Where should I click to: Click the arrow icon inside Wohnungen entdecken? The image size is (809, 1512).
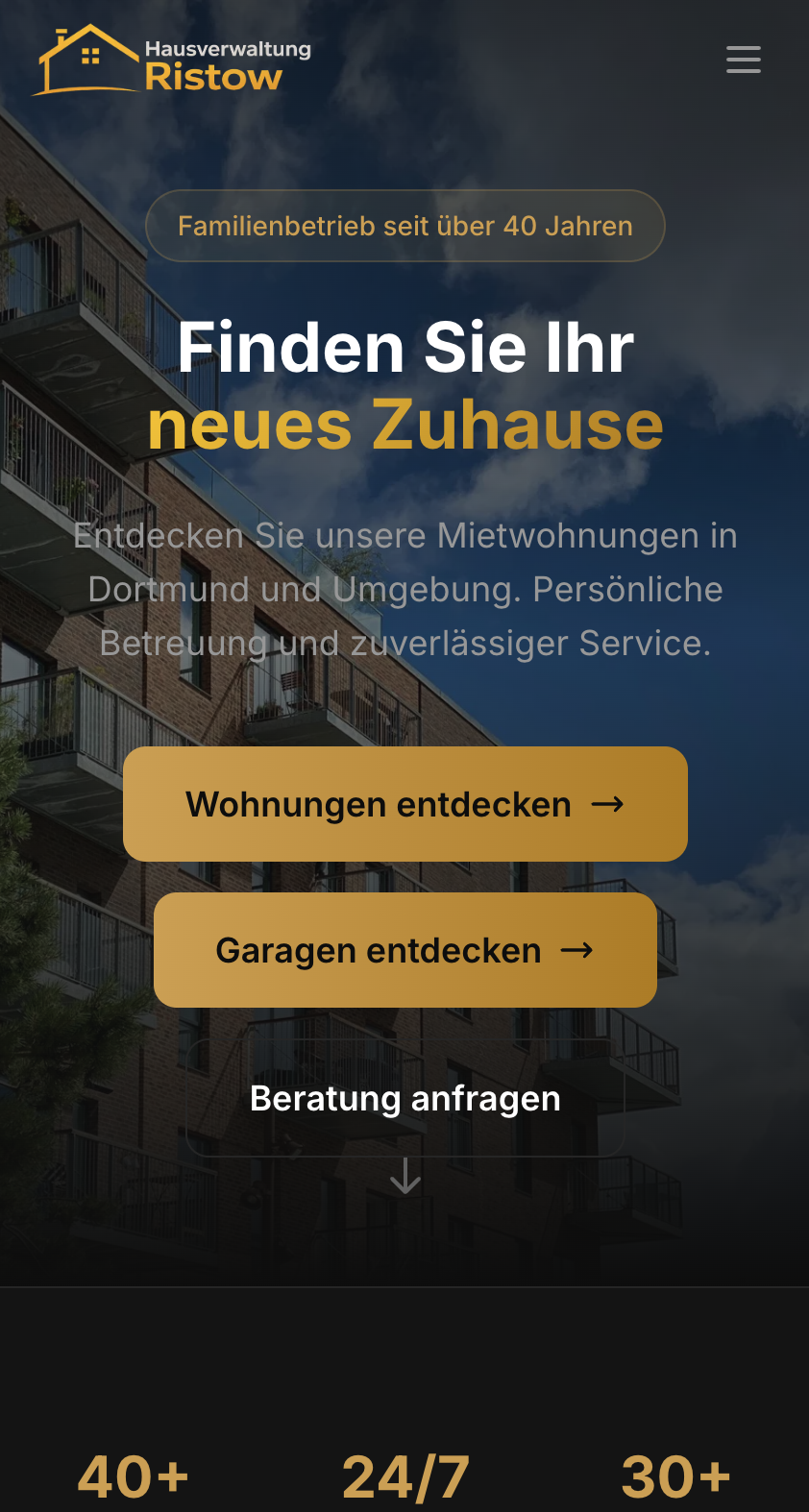point(609,804)
